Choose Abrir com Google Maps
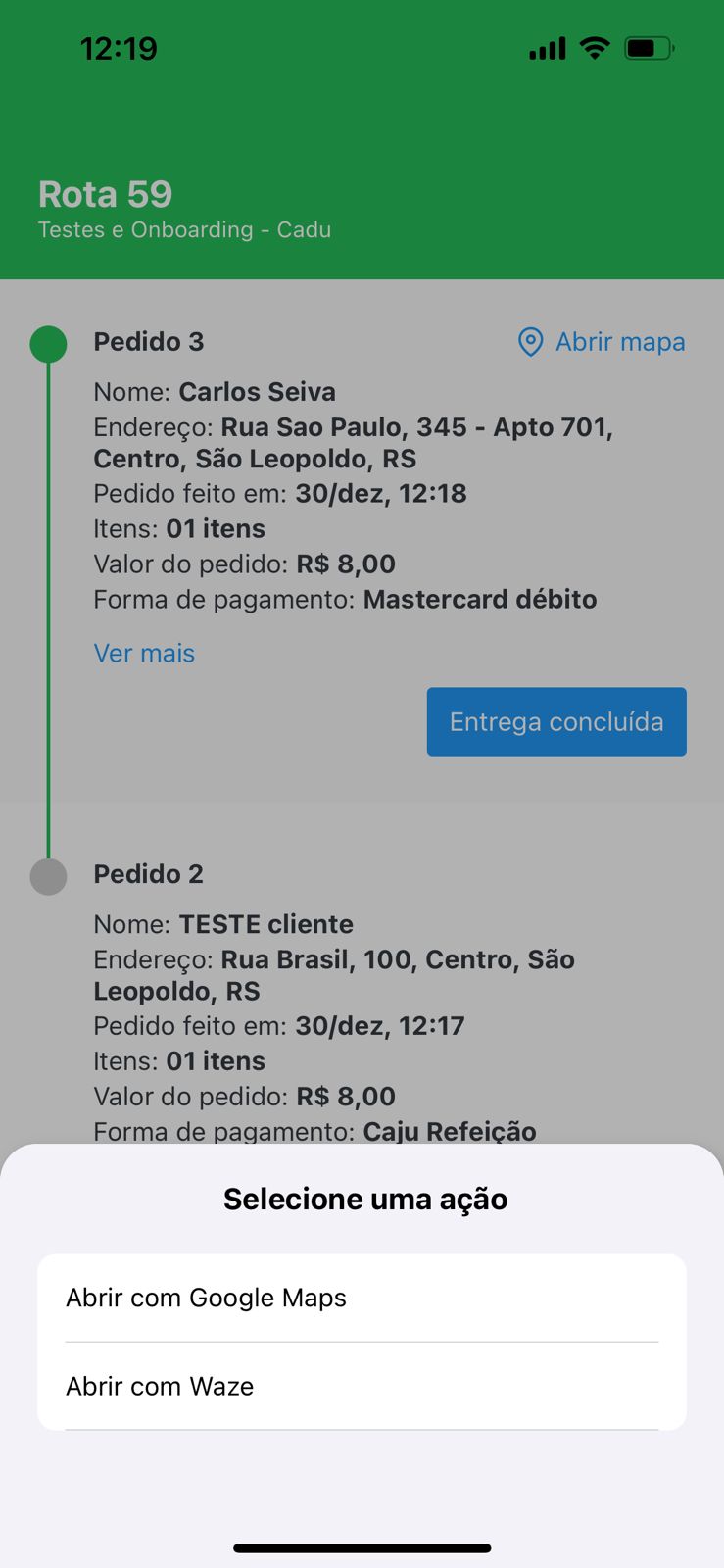724x1568 pixels. (362, 1298)
